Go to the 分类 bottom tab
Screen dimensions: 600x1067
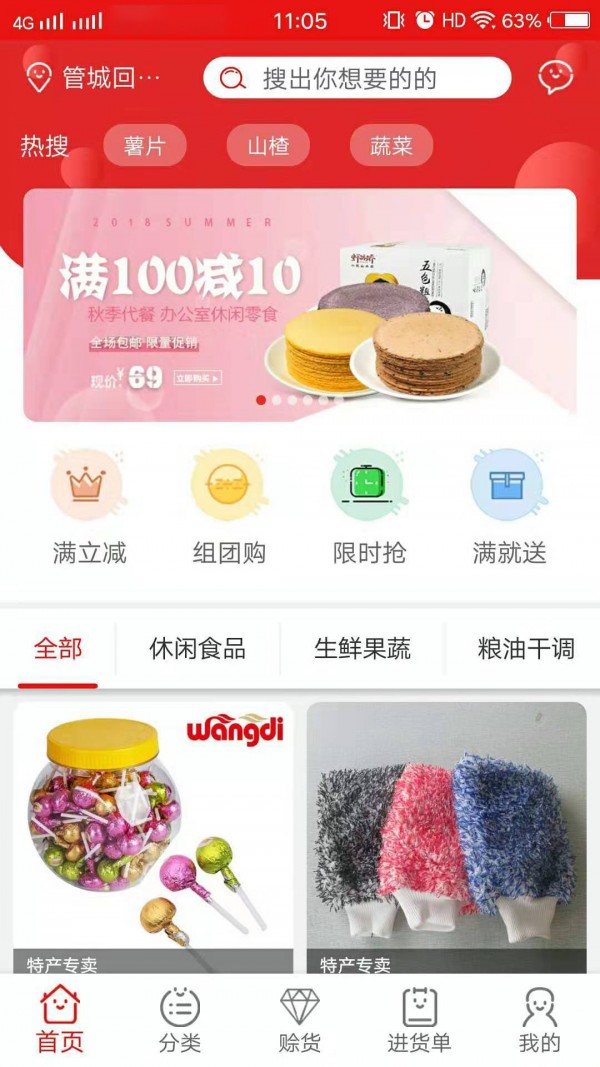(180, 1020)
